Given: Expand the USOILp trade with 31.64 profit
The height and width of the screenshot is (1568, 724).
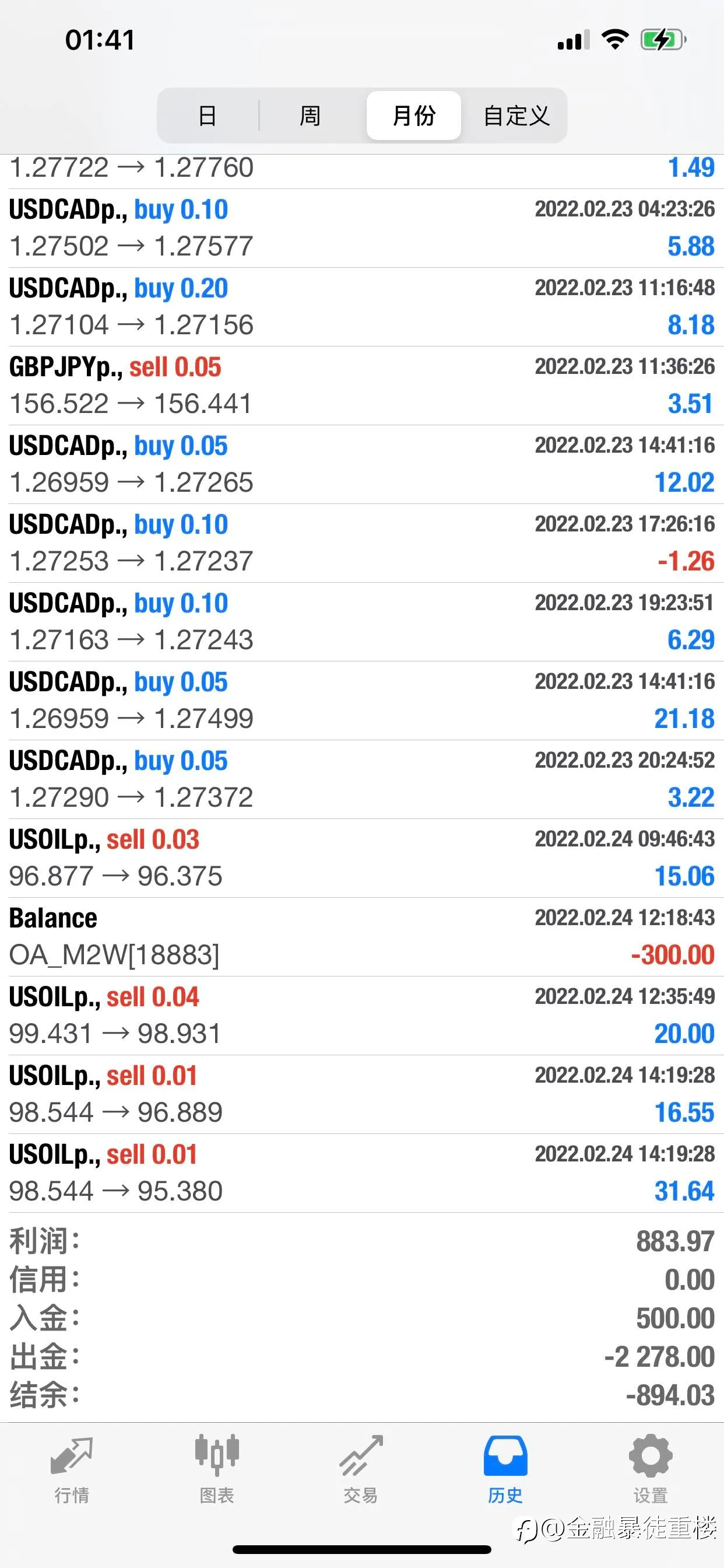Looking at the screenshot, I should click(362, 1174).
